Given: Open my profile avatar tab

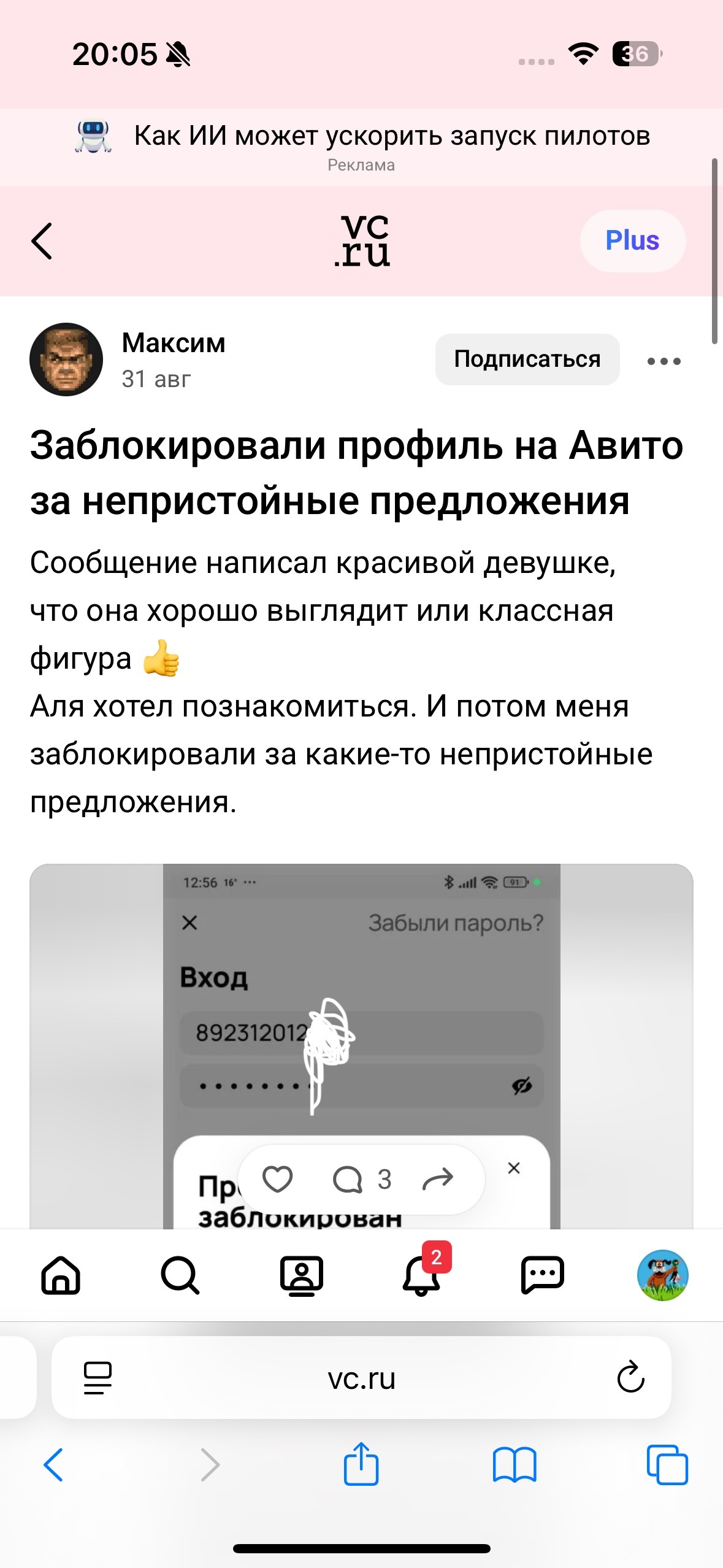Looking at the screenshot, I should point(662,1275).
